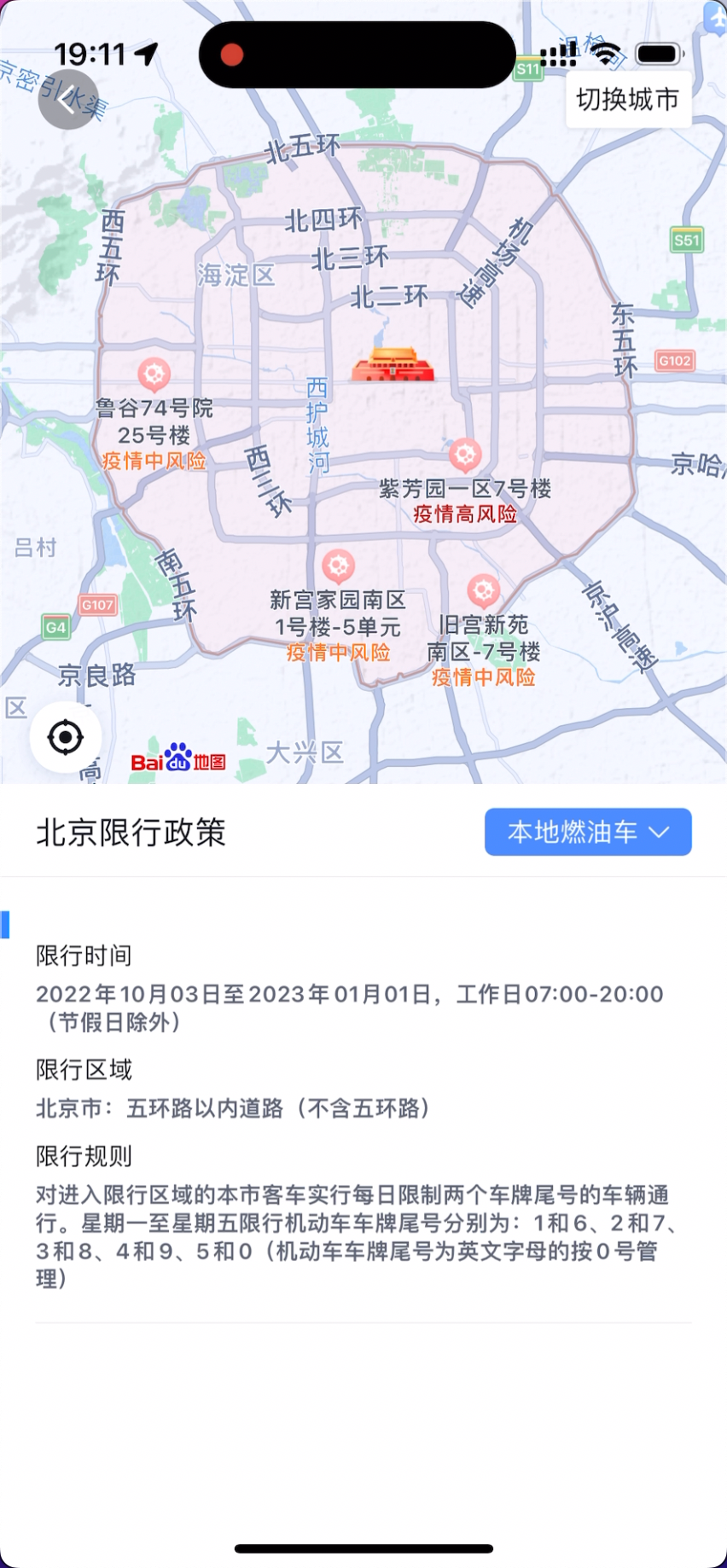This screenshot has height=1568, width=727.
Task: Select the 旧宫新苑南区 risk area marker
Action: pos(484,589)
